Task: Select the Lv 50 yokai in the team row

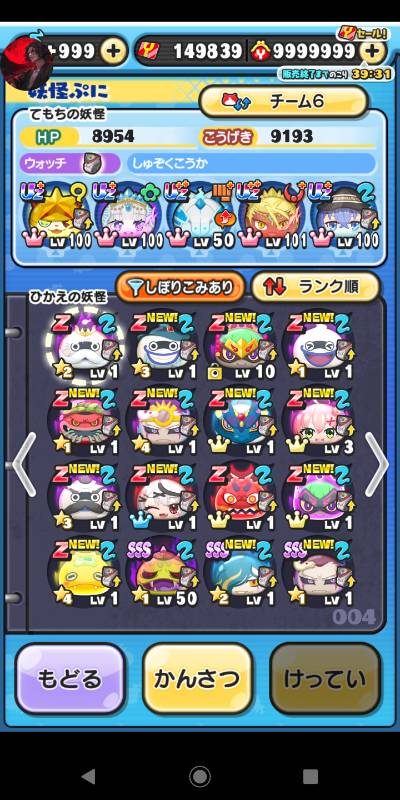Action: click(198, 215)
